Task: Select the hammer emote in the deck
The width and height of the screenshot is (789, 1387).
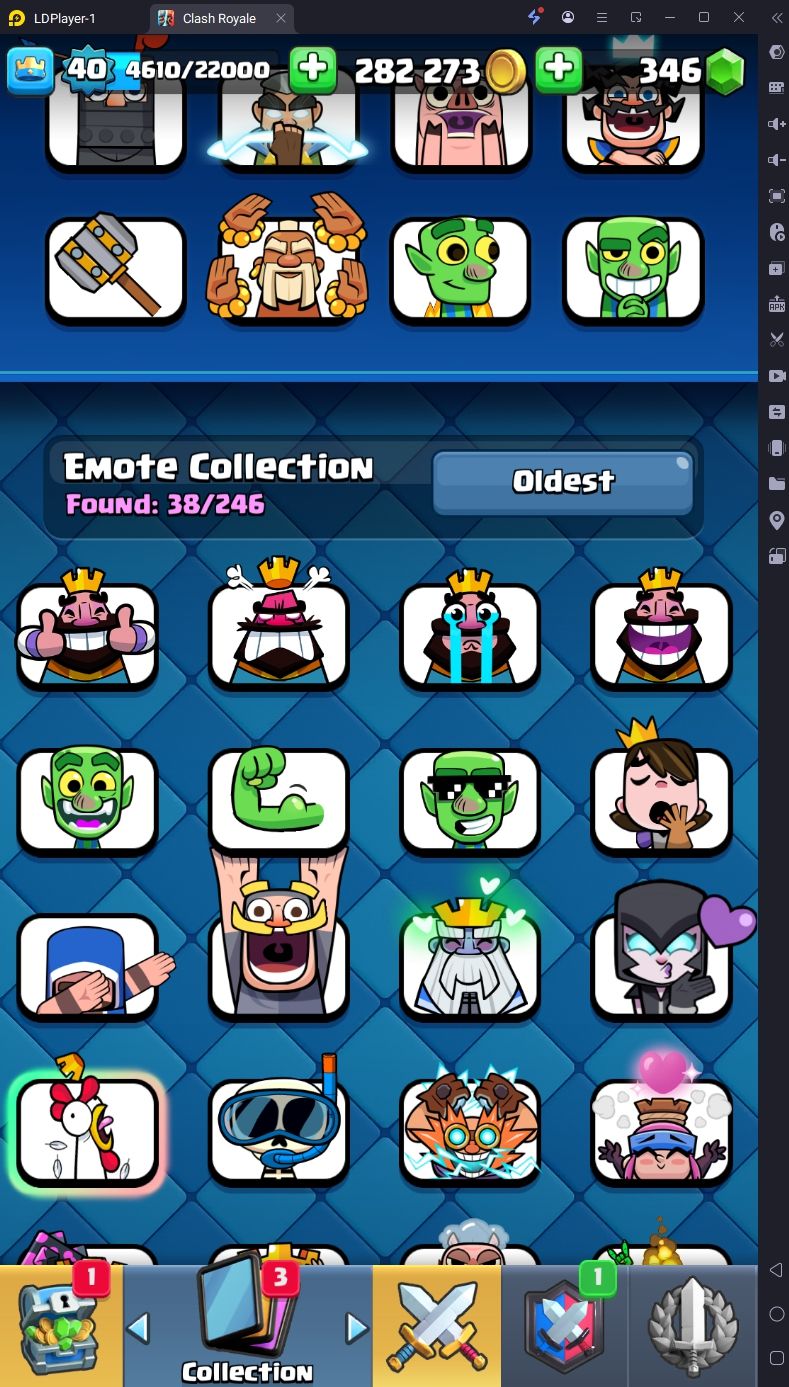Action: [x=115, y=270]
